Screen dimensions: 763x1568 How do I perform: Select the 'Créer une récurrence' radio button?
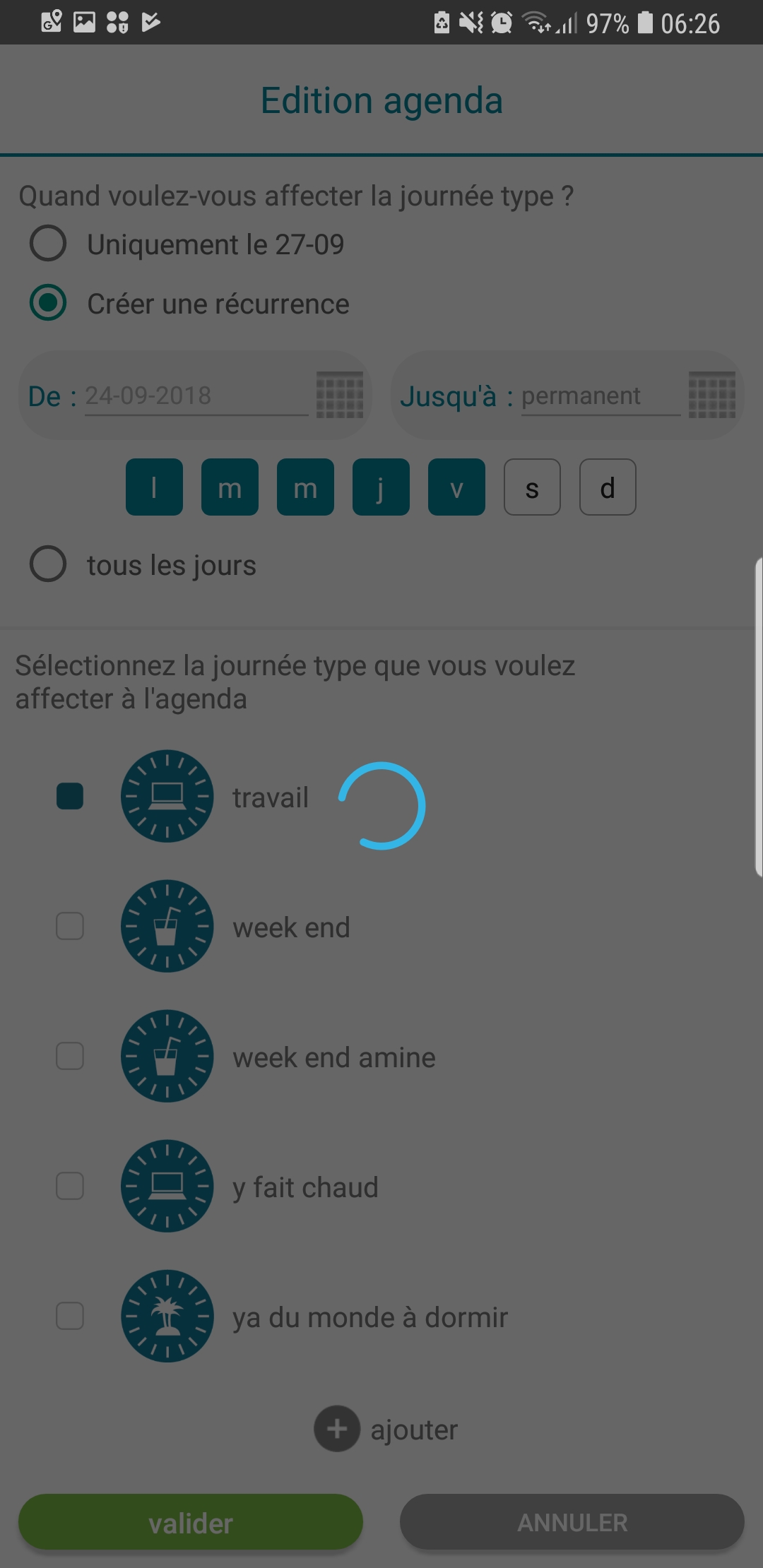pyautogui.click(x=48, y=303)
